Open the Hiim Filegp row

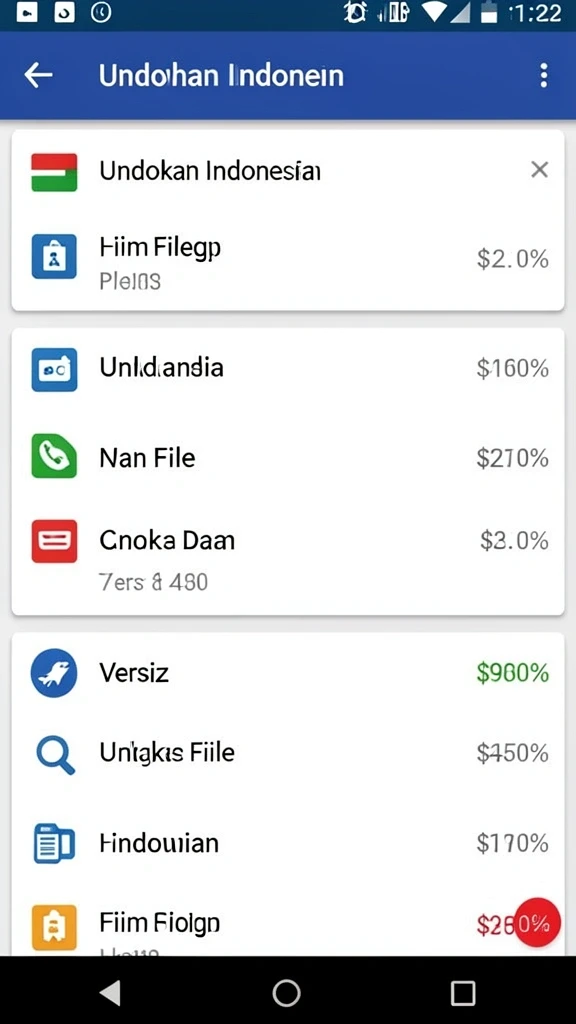coord(288,261)
